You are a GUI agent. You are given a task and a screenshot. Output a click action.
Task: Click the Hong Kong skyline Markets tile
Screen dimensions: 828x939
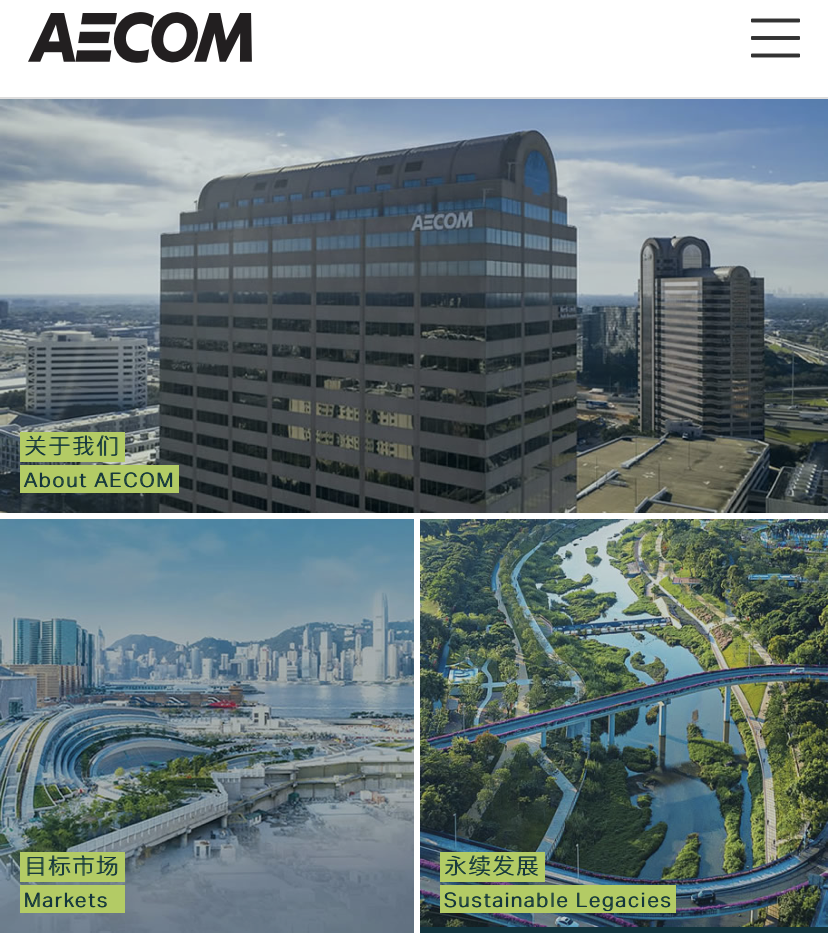click(205, 700)
